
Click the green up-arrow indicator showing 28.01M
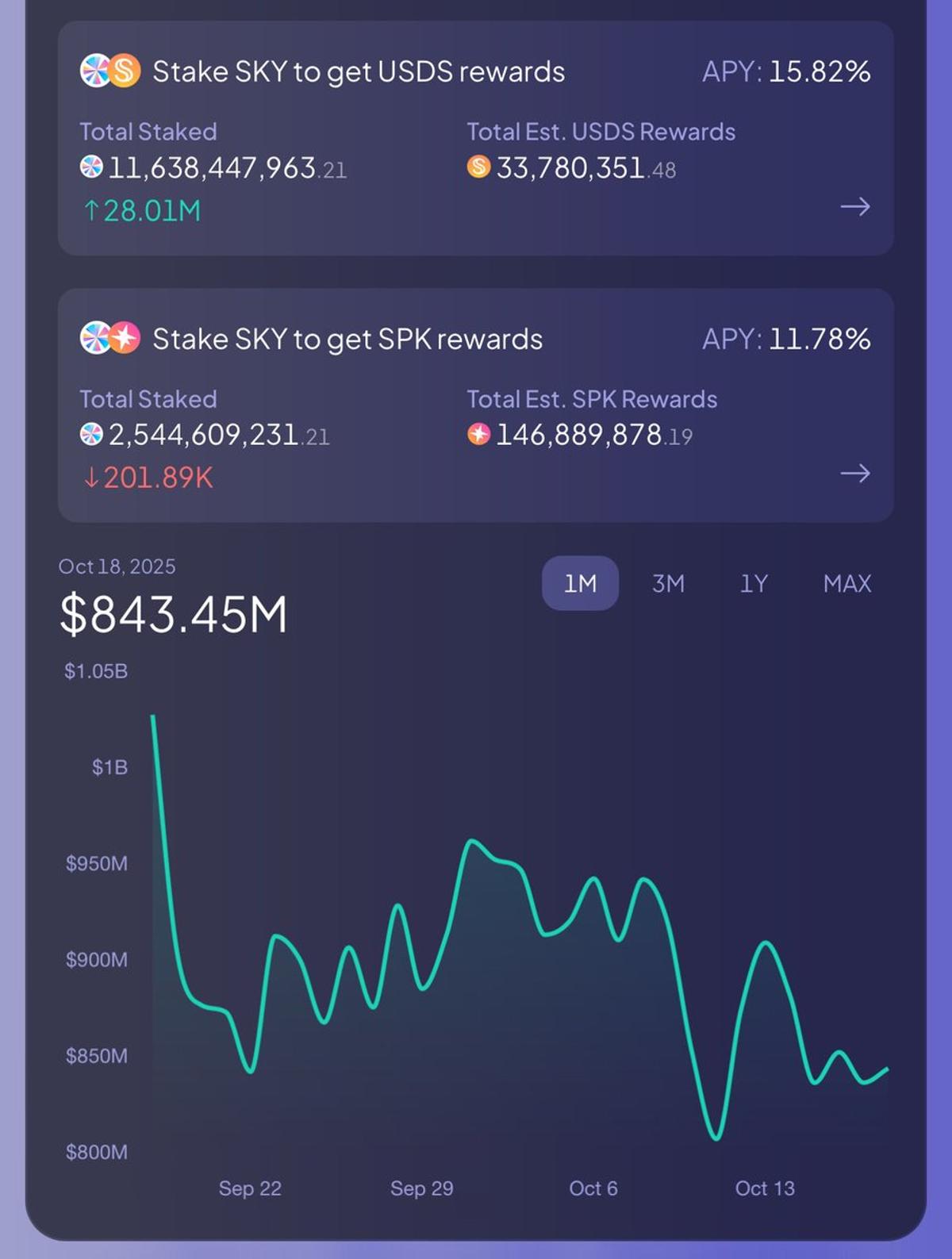pyautogui.click(x=141, y=210)
